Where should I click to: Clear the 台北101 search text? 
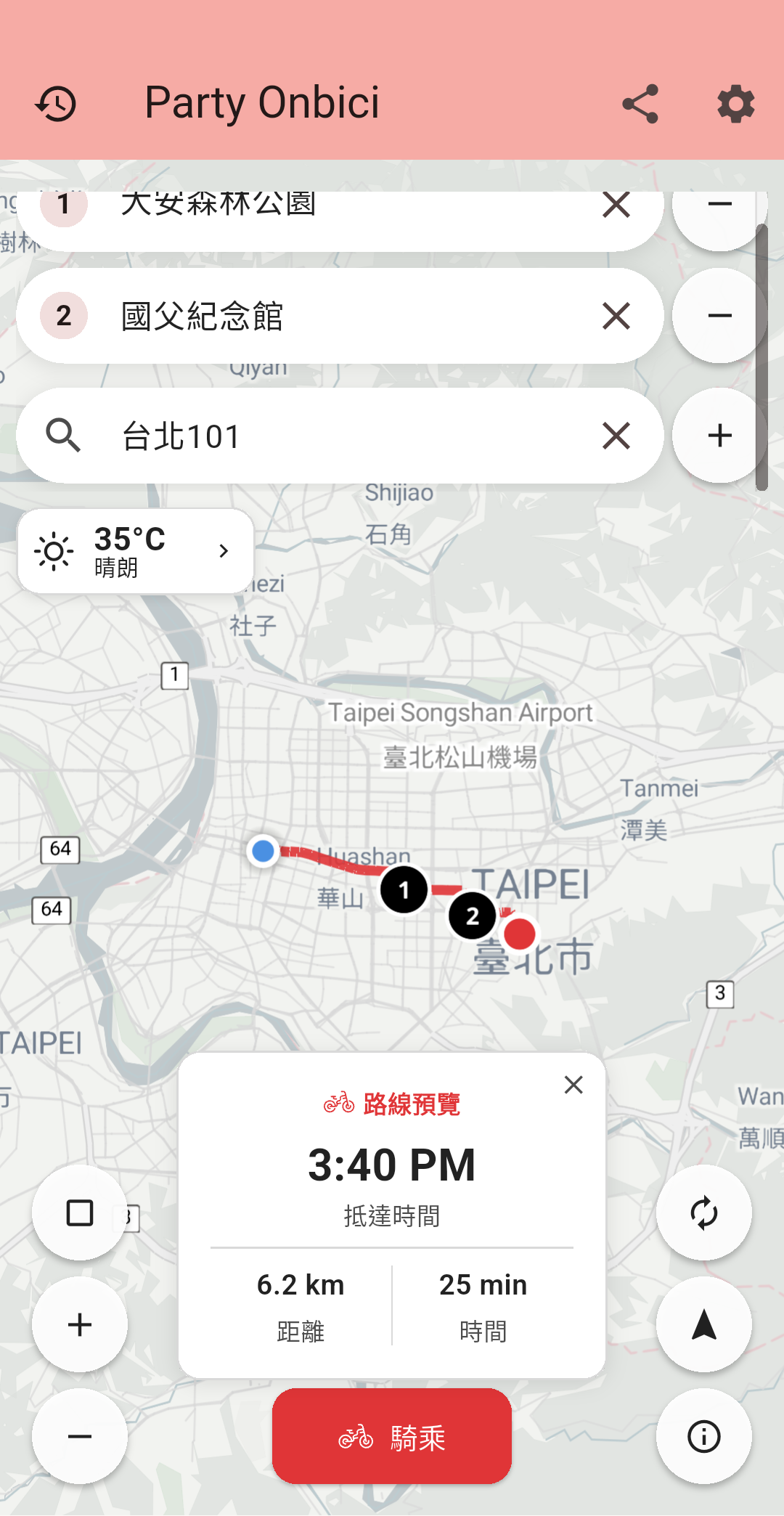point(615,435)
